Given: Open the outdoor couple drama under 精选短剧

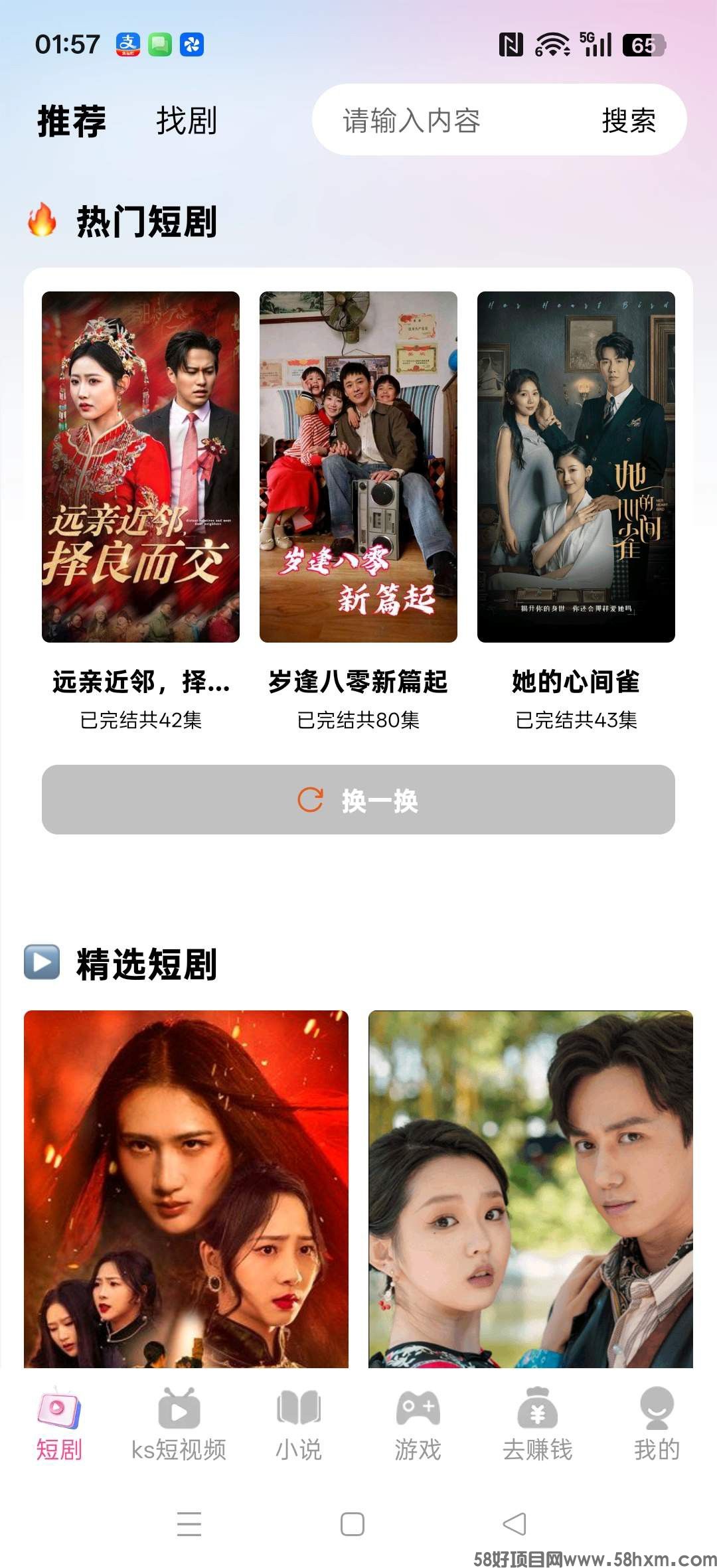Looking at the screenshot, I should coord(530,1188).
